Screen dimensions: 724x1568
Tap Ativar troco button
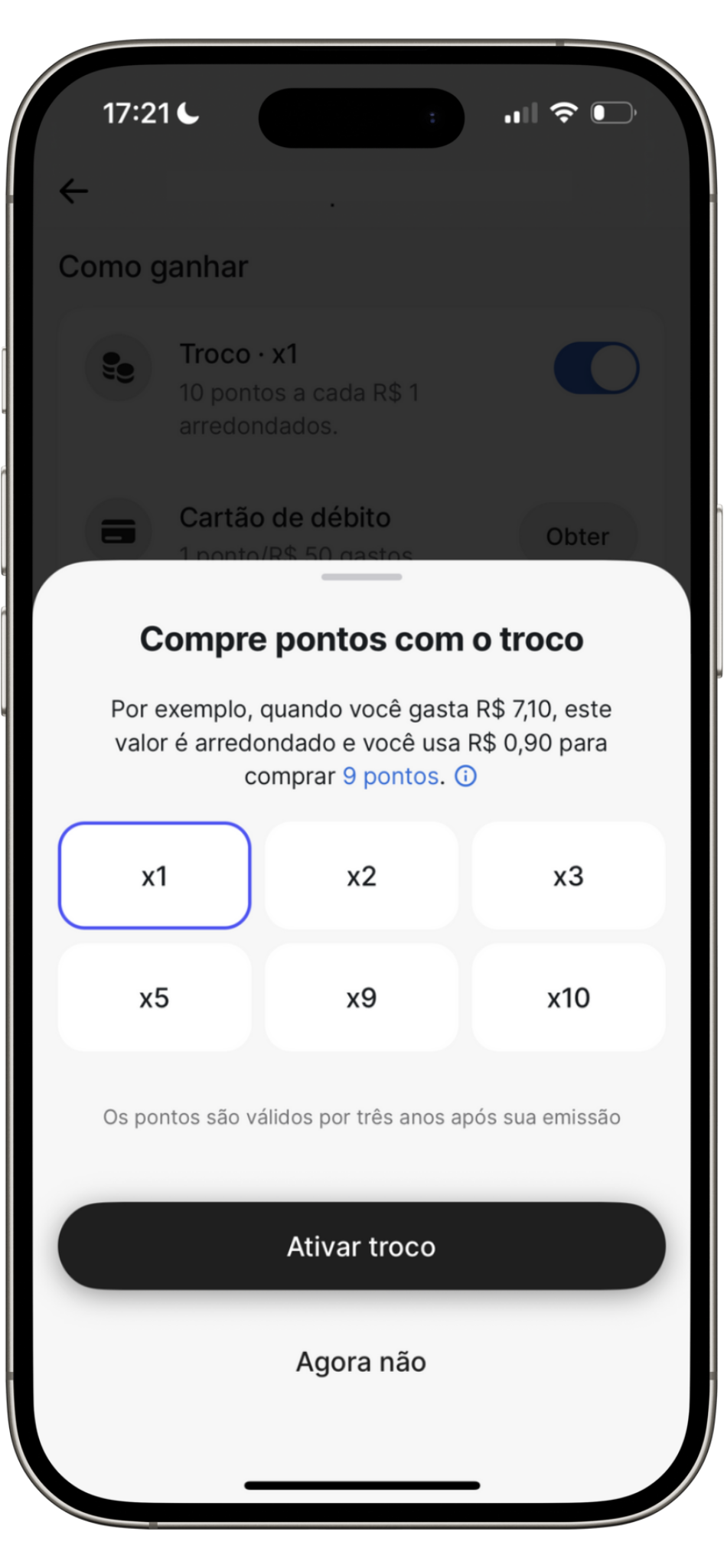click(x=361, y=1246)
